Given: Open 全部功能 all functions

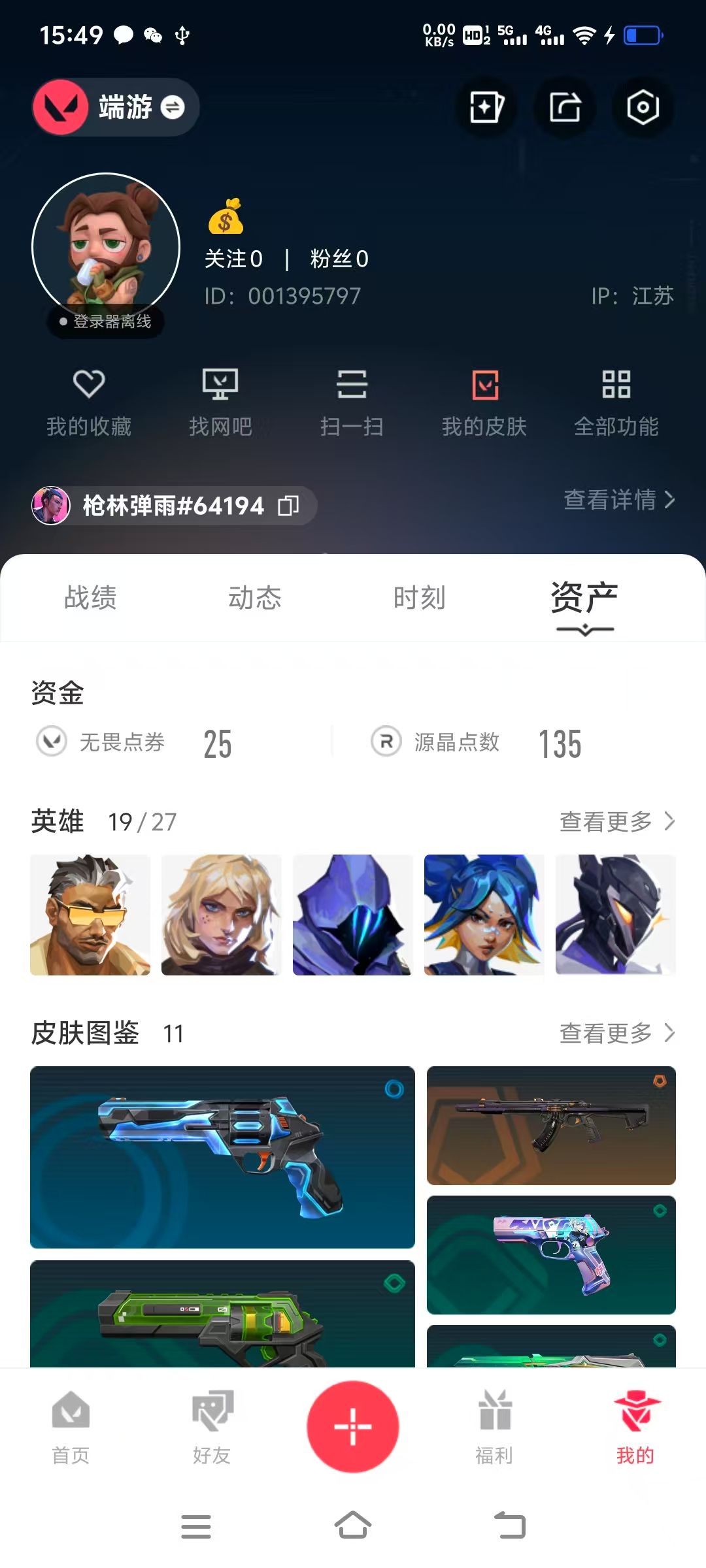Looking at the screenshot, I should (616, 402).
